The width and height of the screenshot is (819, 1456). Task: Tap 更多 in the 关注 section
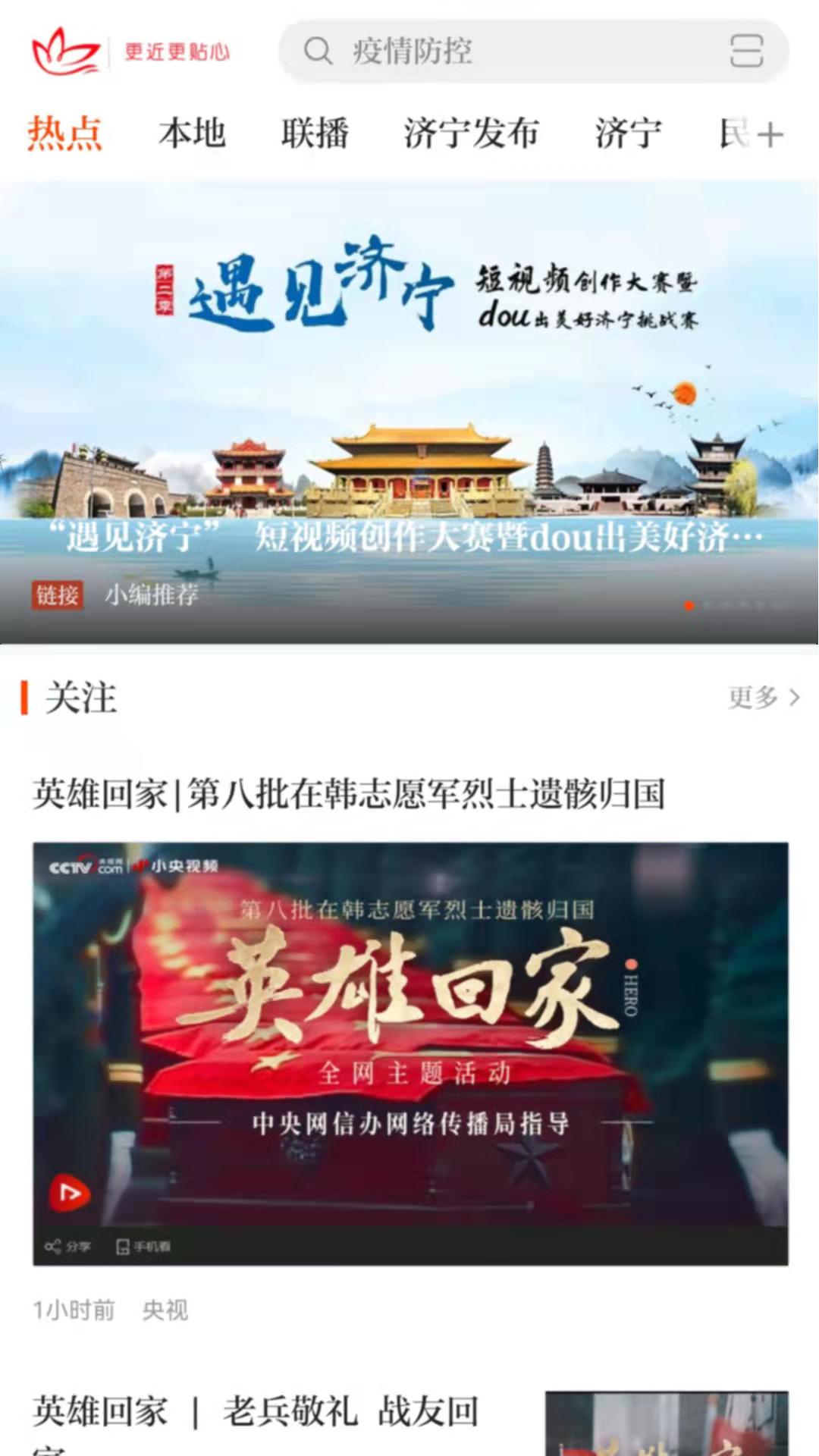763,697
